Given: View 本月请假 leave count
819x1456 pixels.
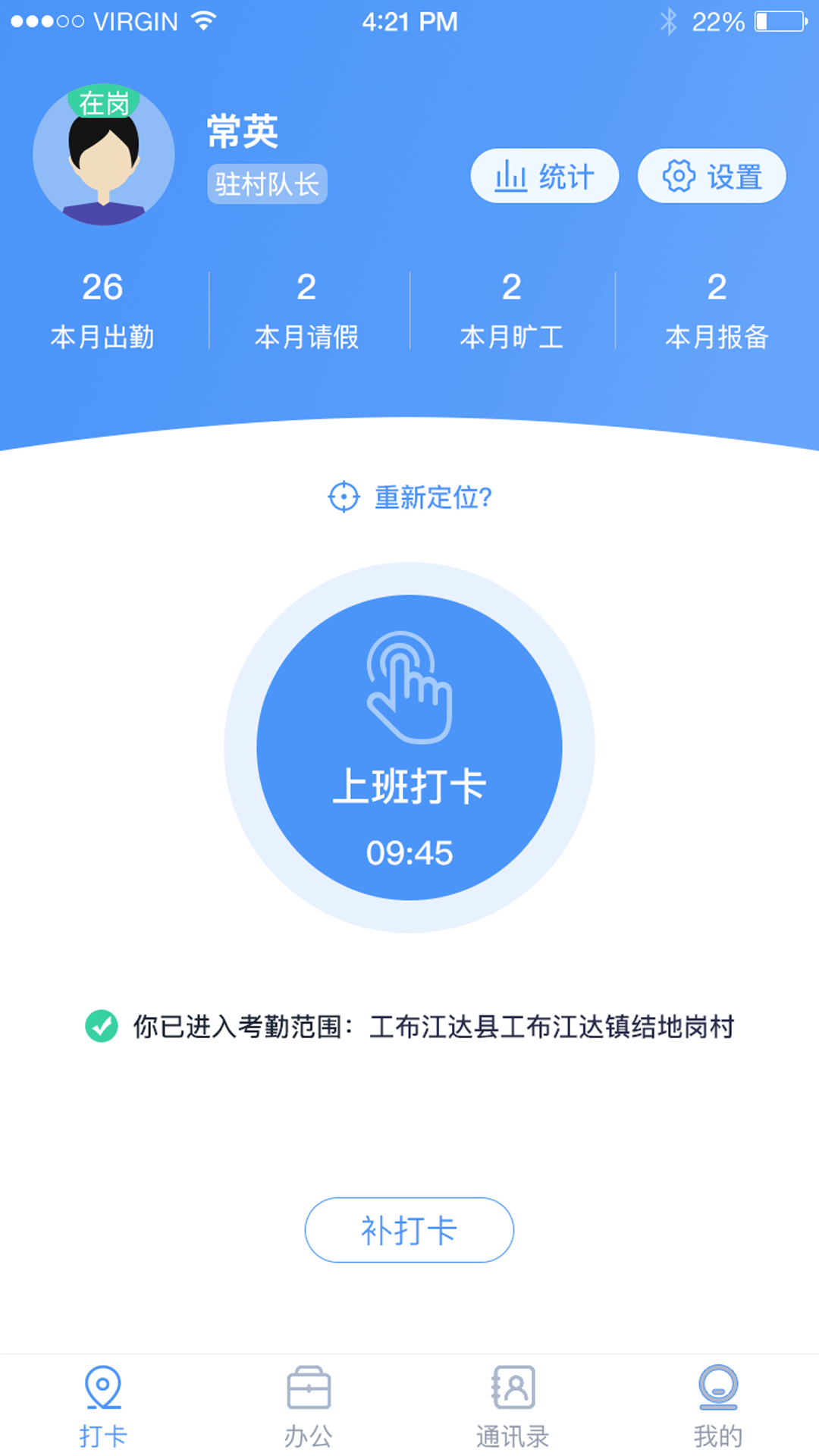Looking at the screenshot, I should coord(307,311).
